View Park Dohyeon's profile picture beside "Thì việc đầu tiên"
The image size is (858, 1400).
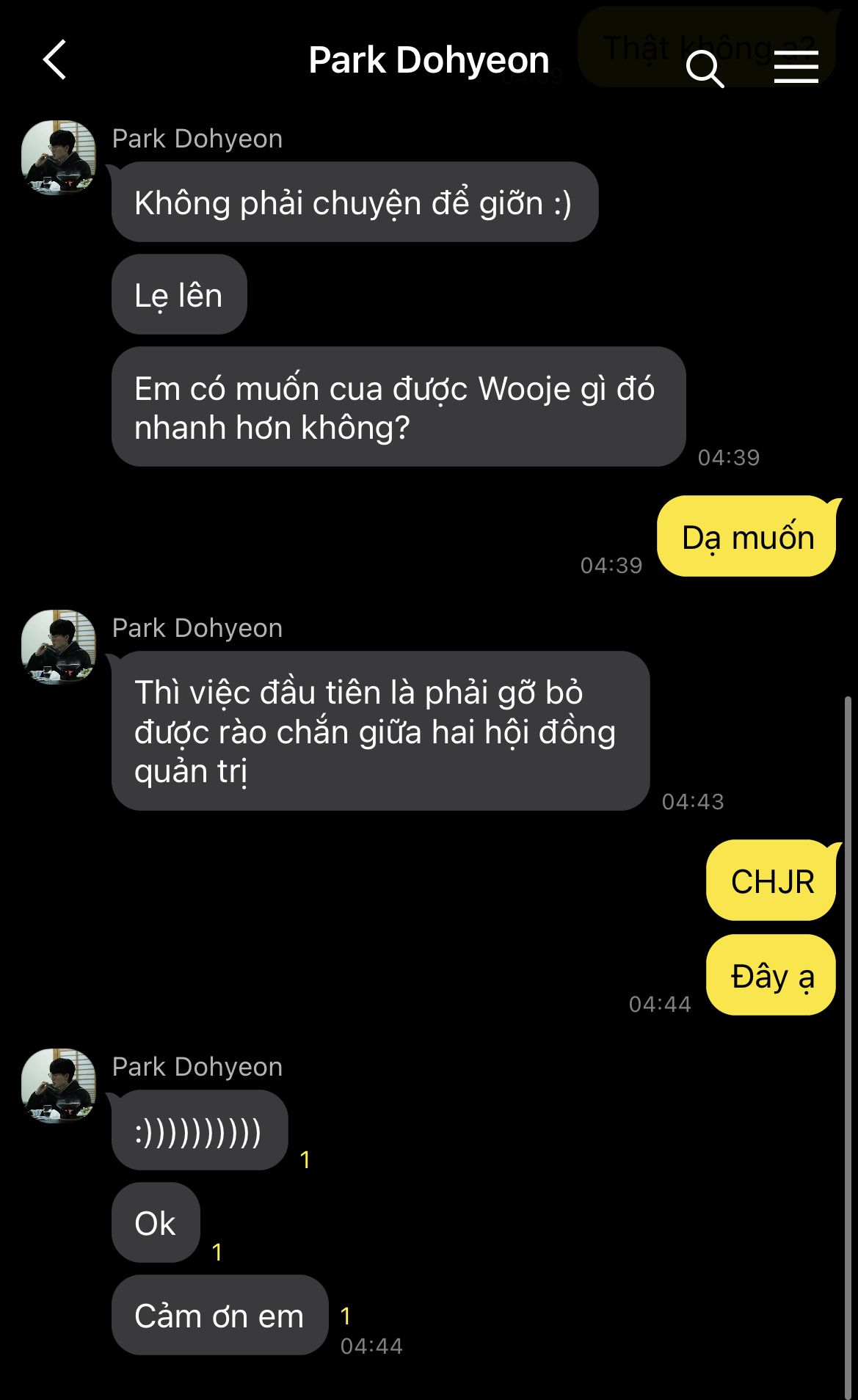[x=59, y=646]
